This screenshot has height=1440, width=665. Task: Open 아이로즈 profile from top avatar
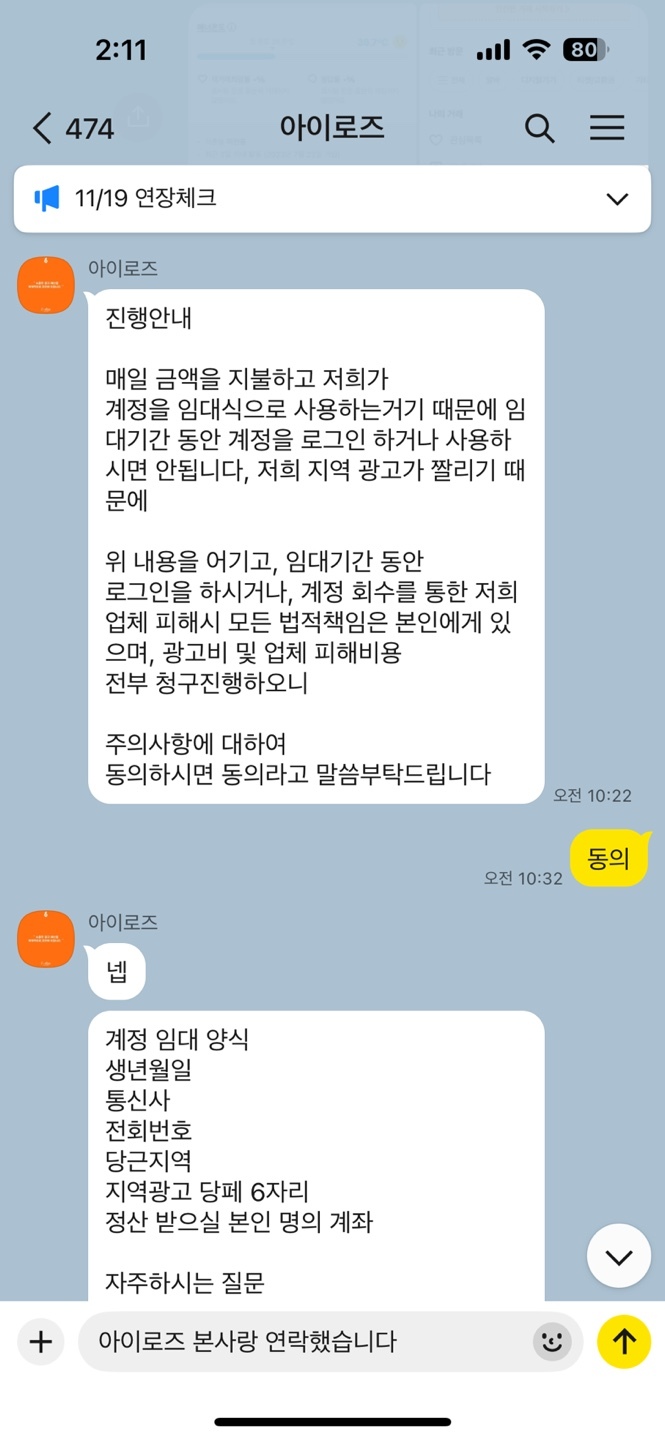(x=46, y=285)
